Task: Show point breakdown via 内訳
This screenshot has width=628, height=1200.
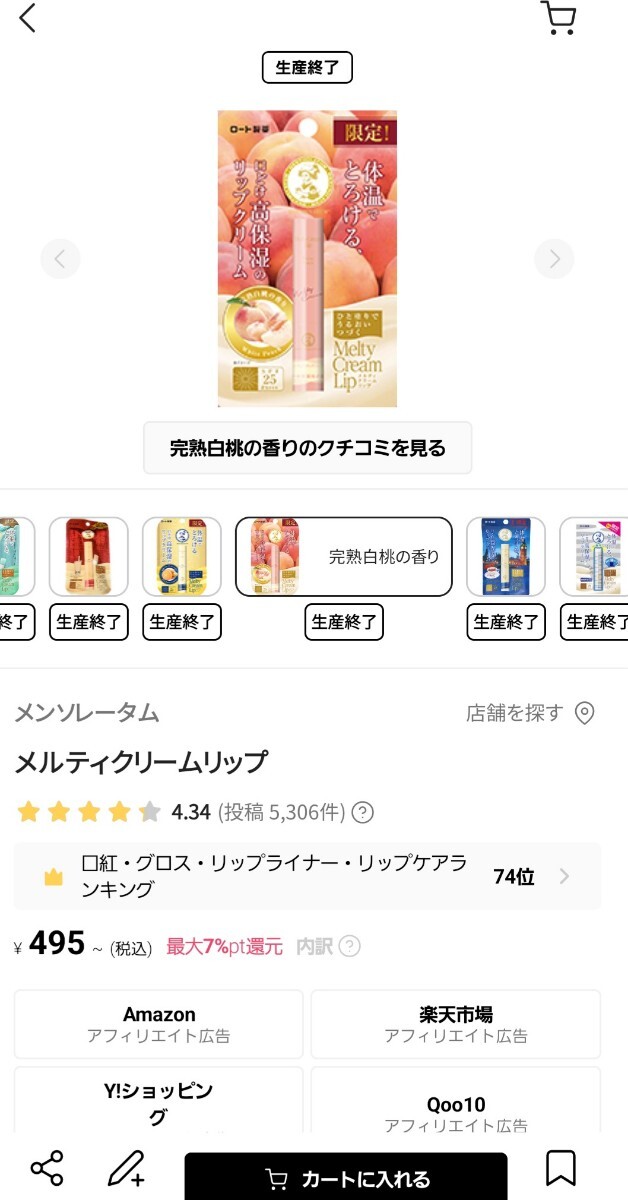Action: (326, 946)
